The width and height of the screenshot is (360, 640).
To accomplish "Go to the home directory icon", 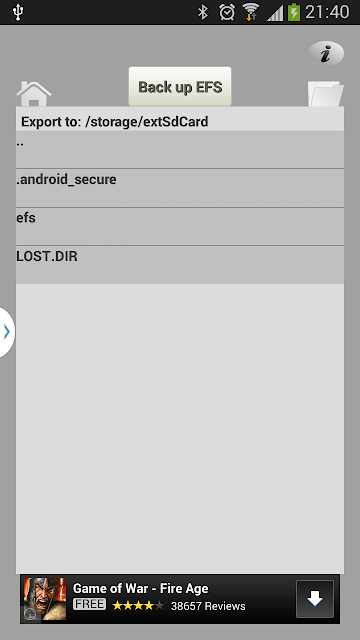I will (x=34, y=94).
